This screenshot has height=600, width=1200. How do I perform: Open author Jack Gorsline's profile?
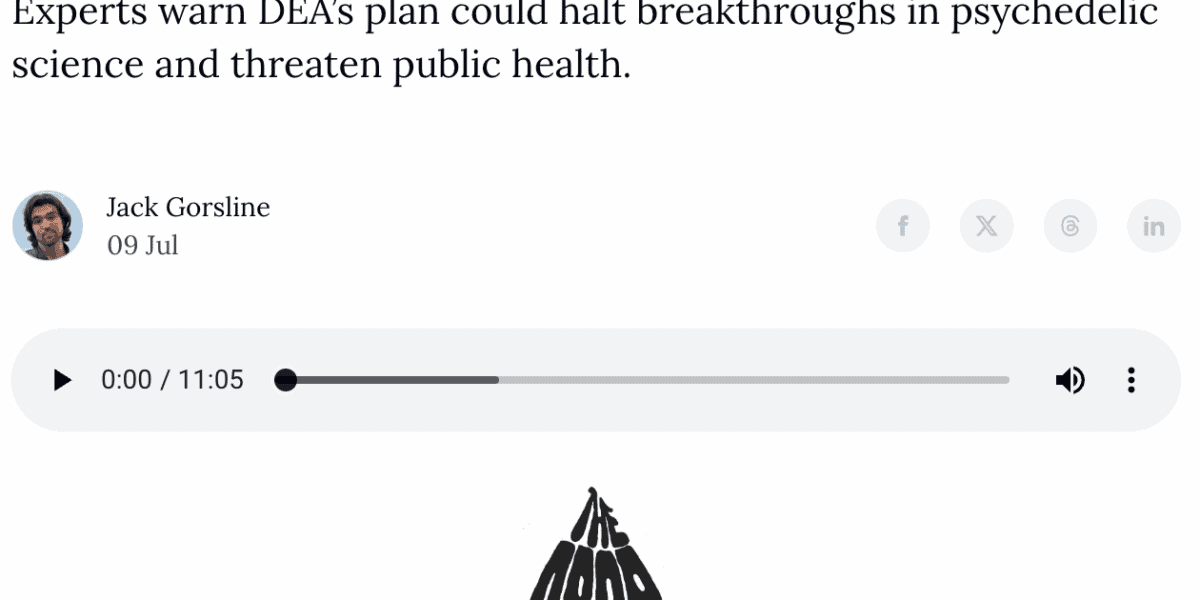(x=188, y=208)
